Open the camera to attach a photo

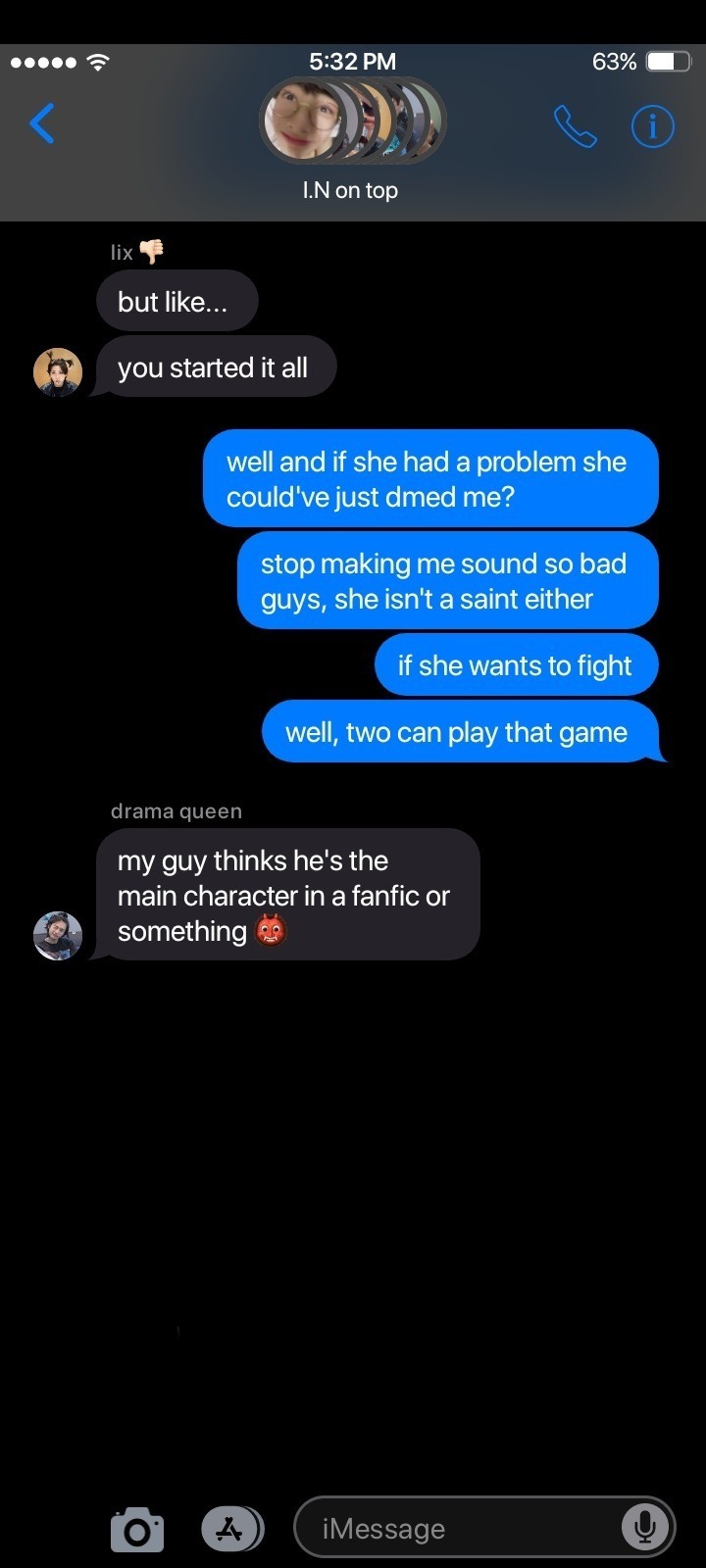click(137, 1529)
